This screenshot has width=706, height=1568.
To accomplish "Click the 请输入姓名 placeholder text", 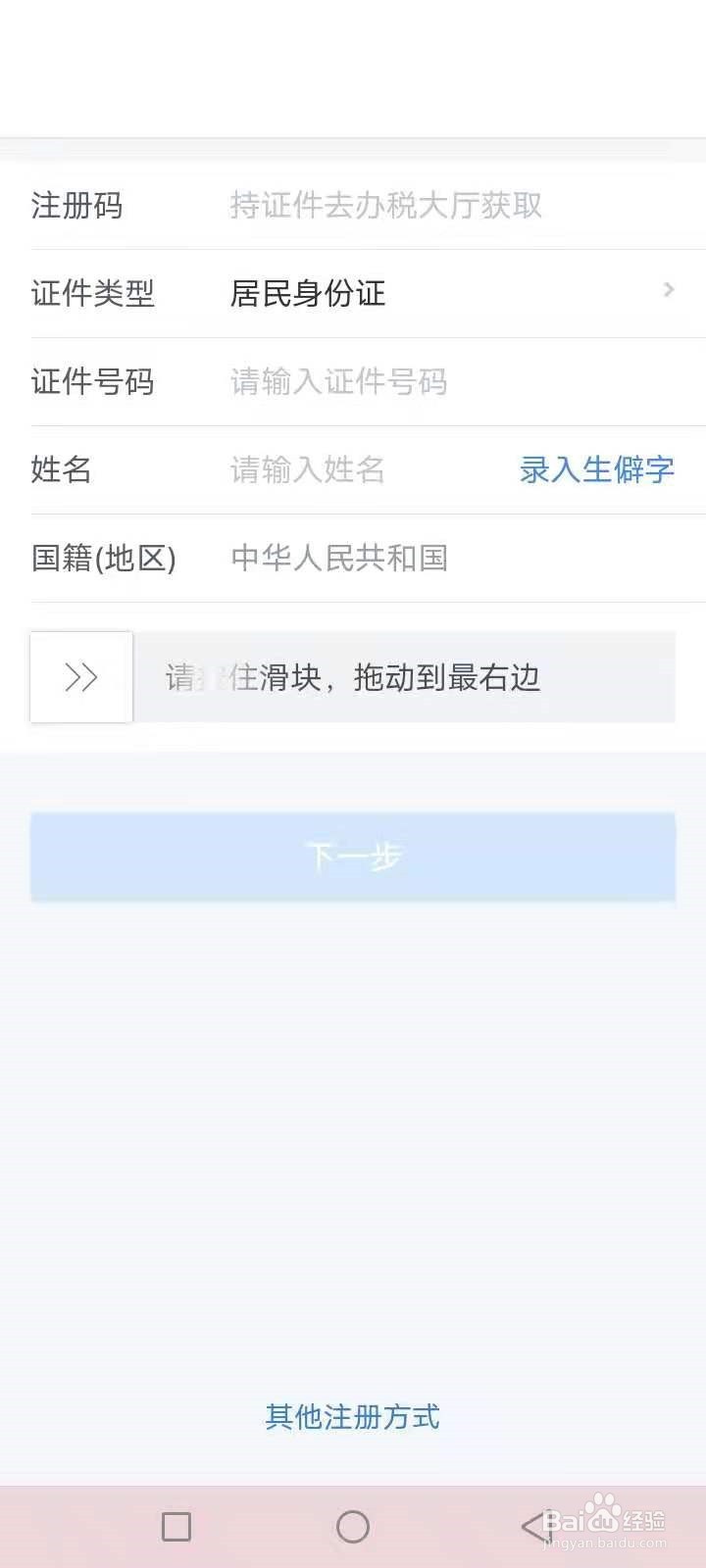I will click(307, 471).
